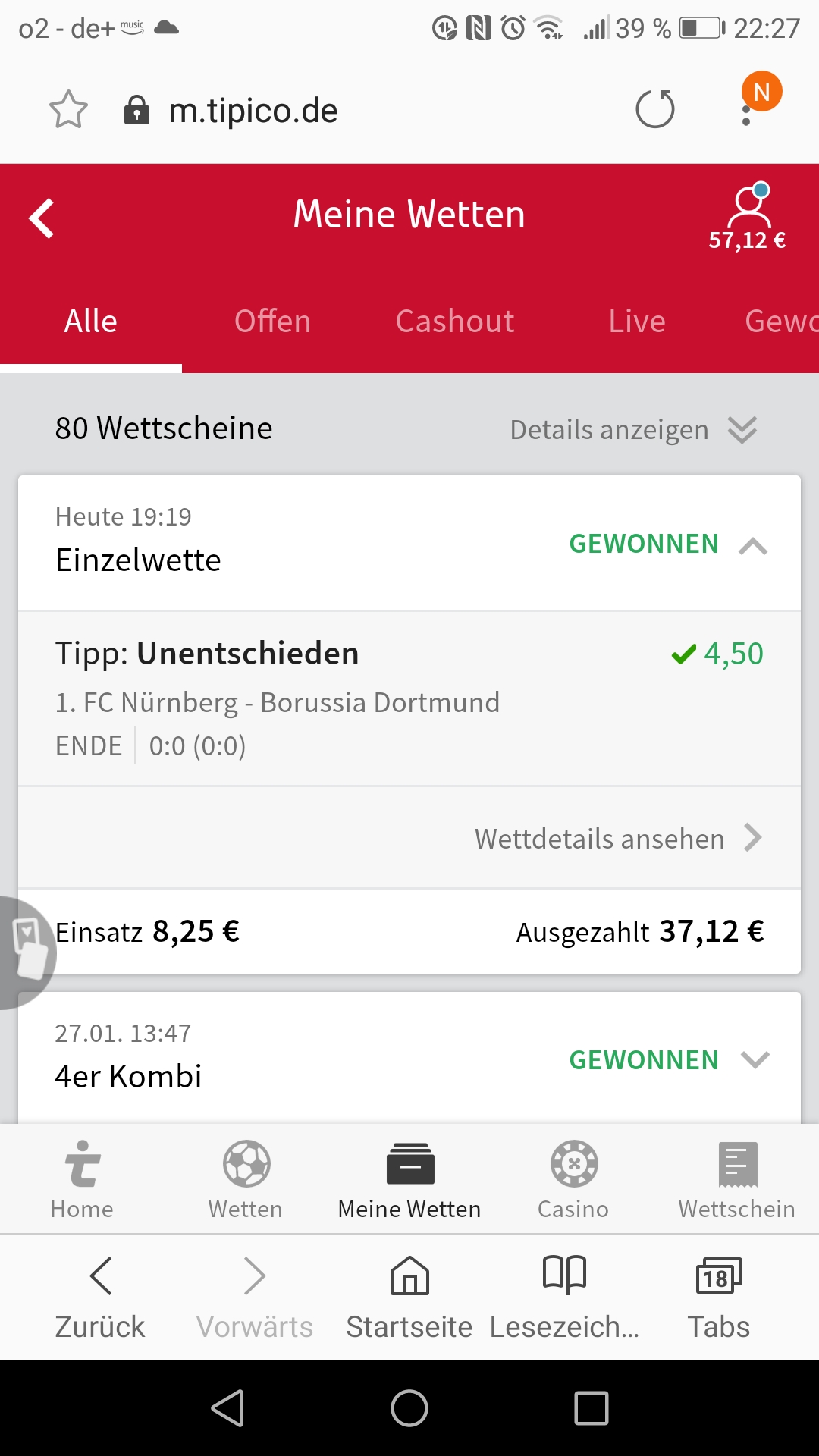Expand the 4er Kombi bet
The image size is (819, 1456).
755,1059
